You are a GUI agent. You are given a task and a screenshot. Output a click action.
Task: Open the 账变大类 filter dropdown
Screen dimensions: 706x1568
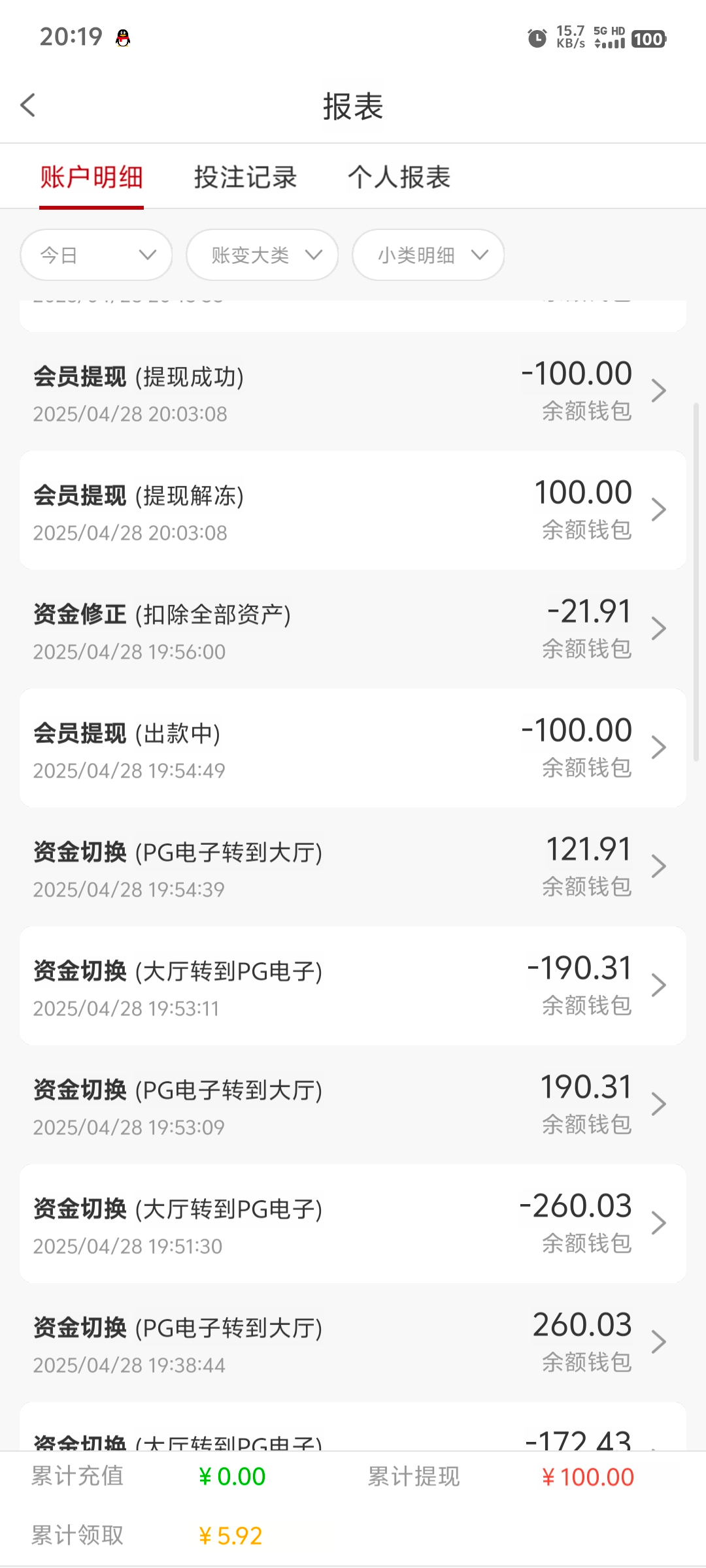pyautogui.click(x=262, y=255)
